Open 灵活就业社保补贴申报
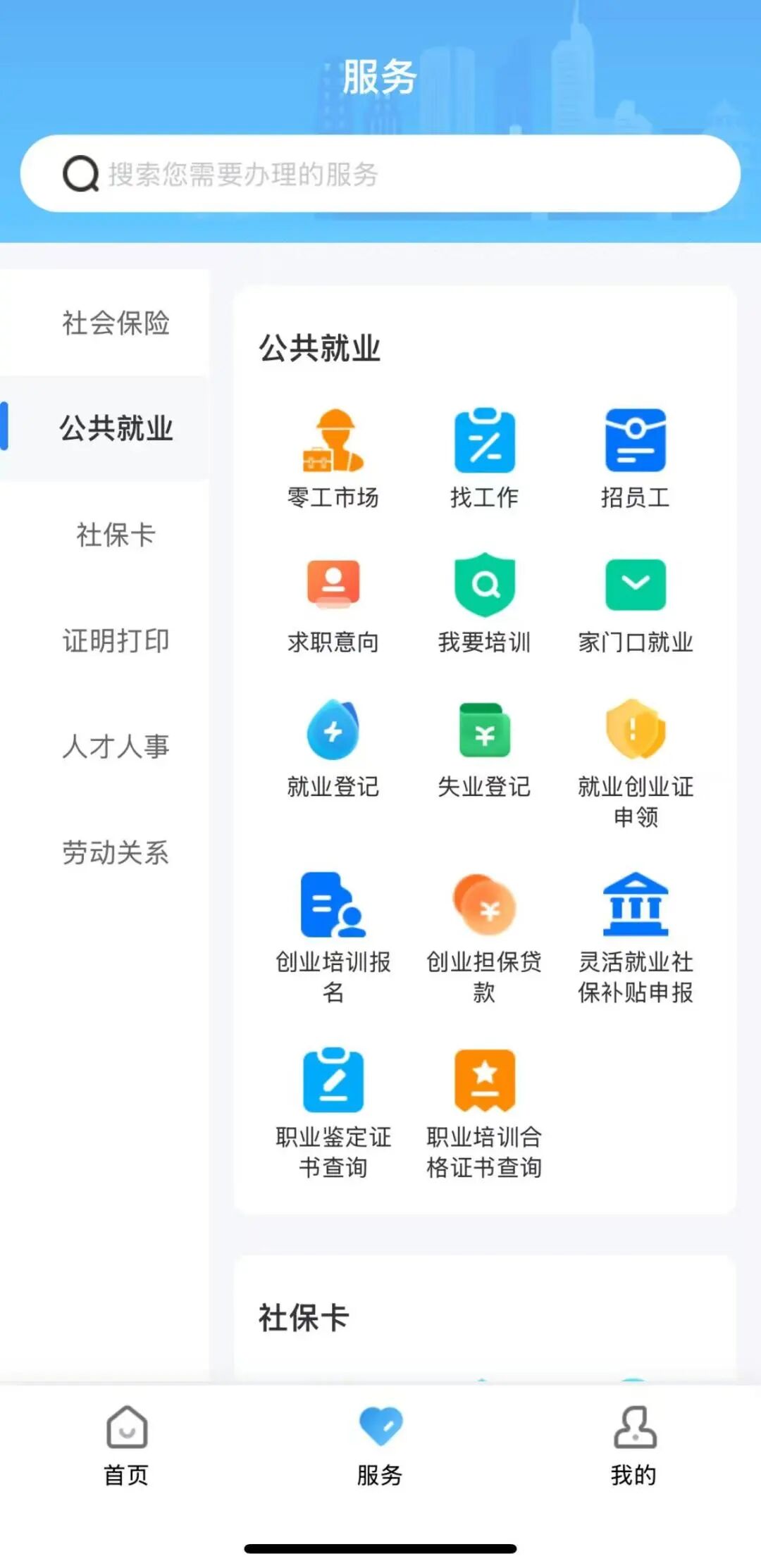761x1568 pixels. tap(635, 937)
